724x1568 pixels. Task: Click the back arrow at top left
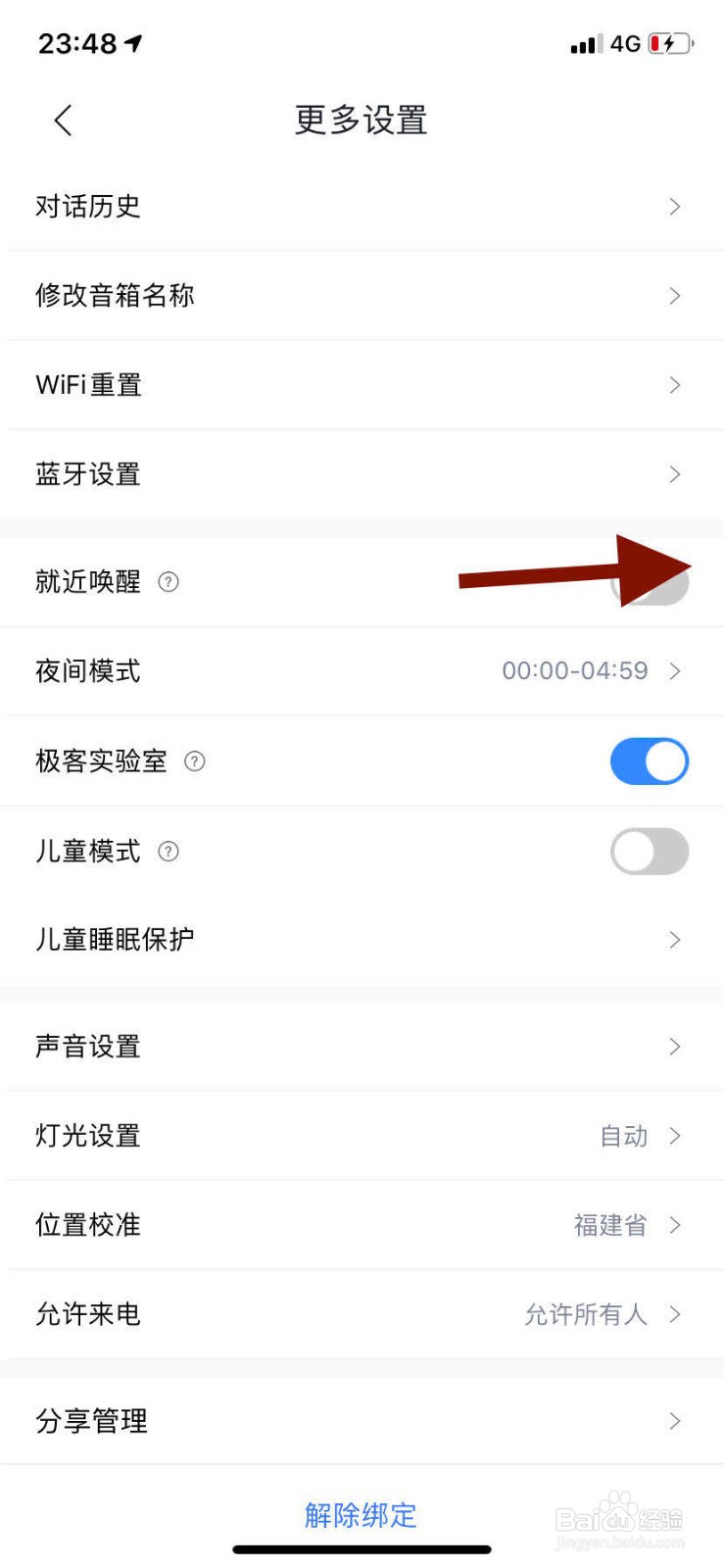click(63, 120)
